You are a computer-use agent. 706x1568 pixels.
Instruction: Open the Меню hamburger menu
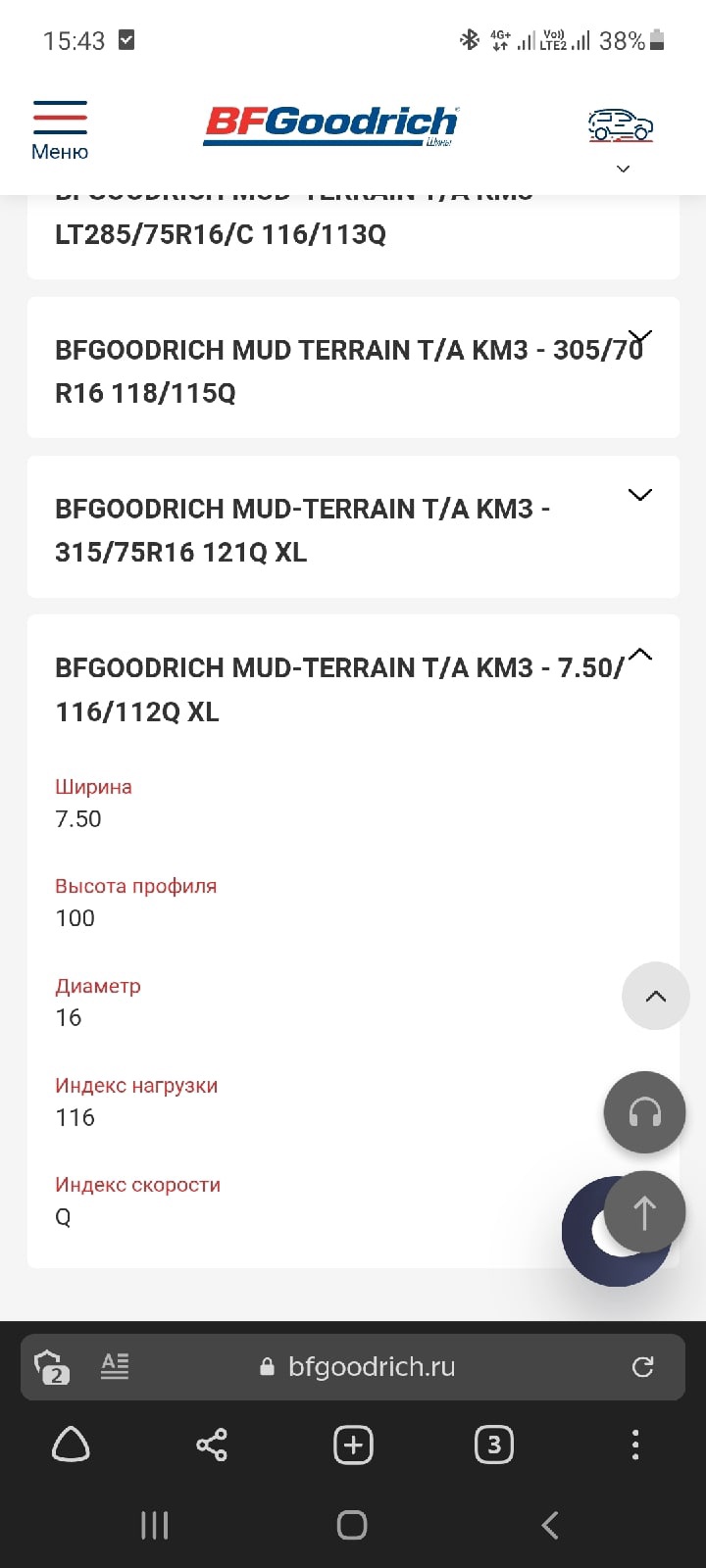[x=60, y=130]
